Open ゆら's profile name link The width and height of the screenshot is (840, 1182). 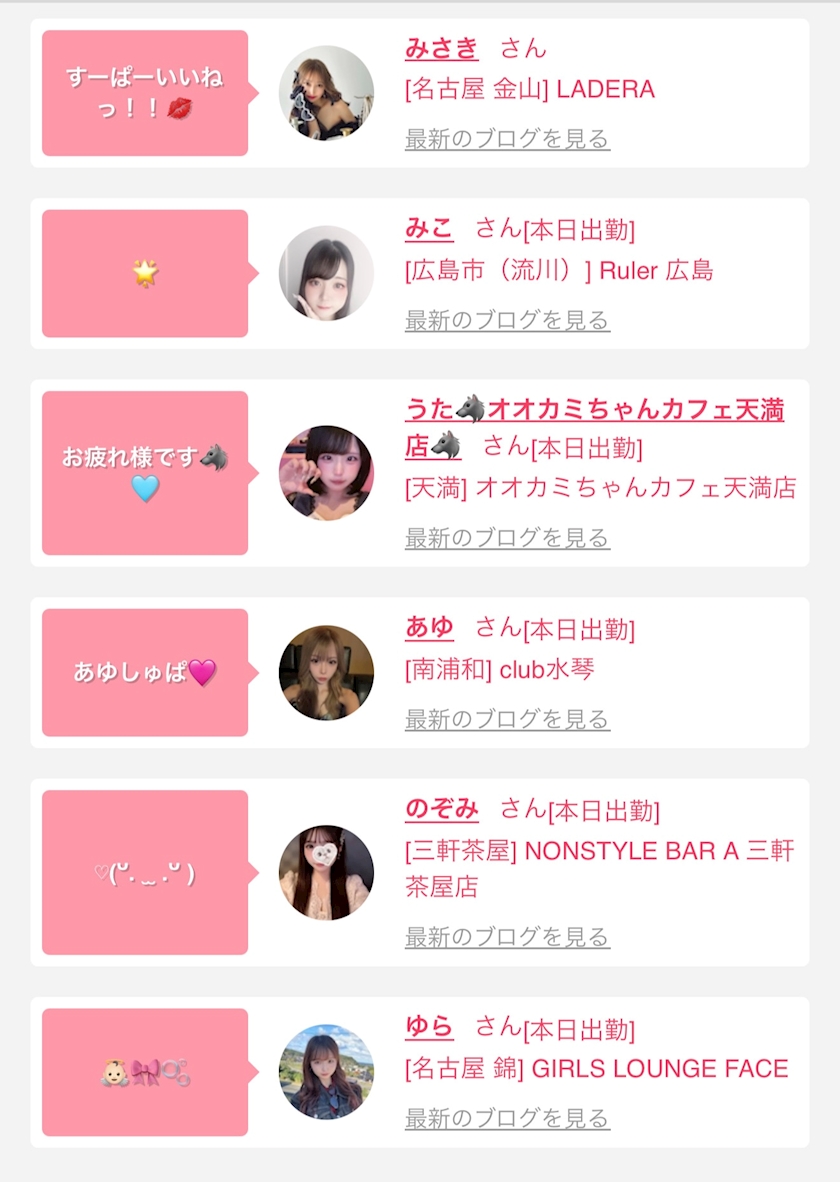[x=429, y=1026]
